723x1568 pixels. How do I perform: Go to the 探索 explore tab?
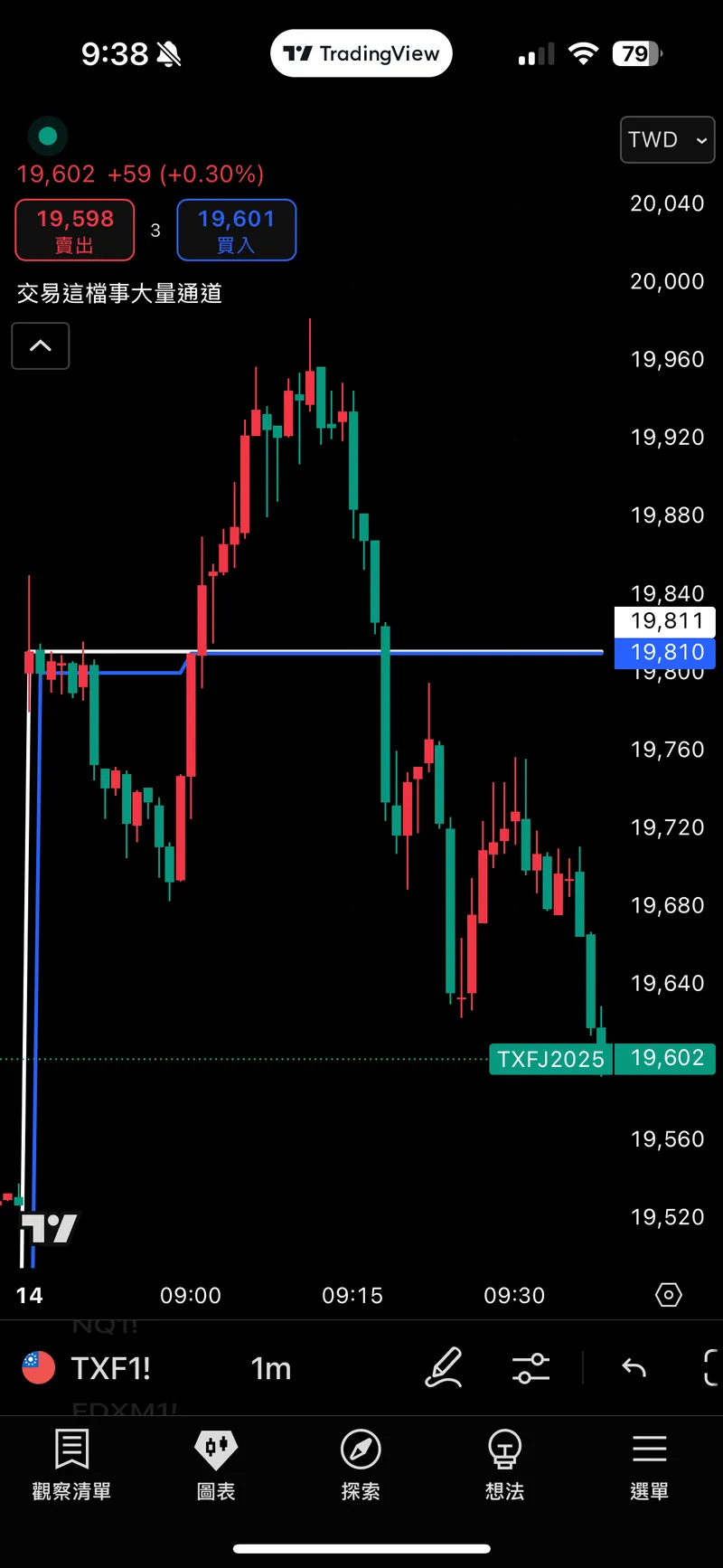click(x=361, y=1465)
